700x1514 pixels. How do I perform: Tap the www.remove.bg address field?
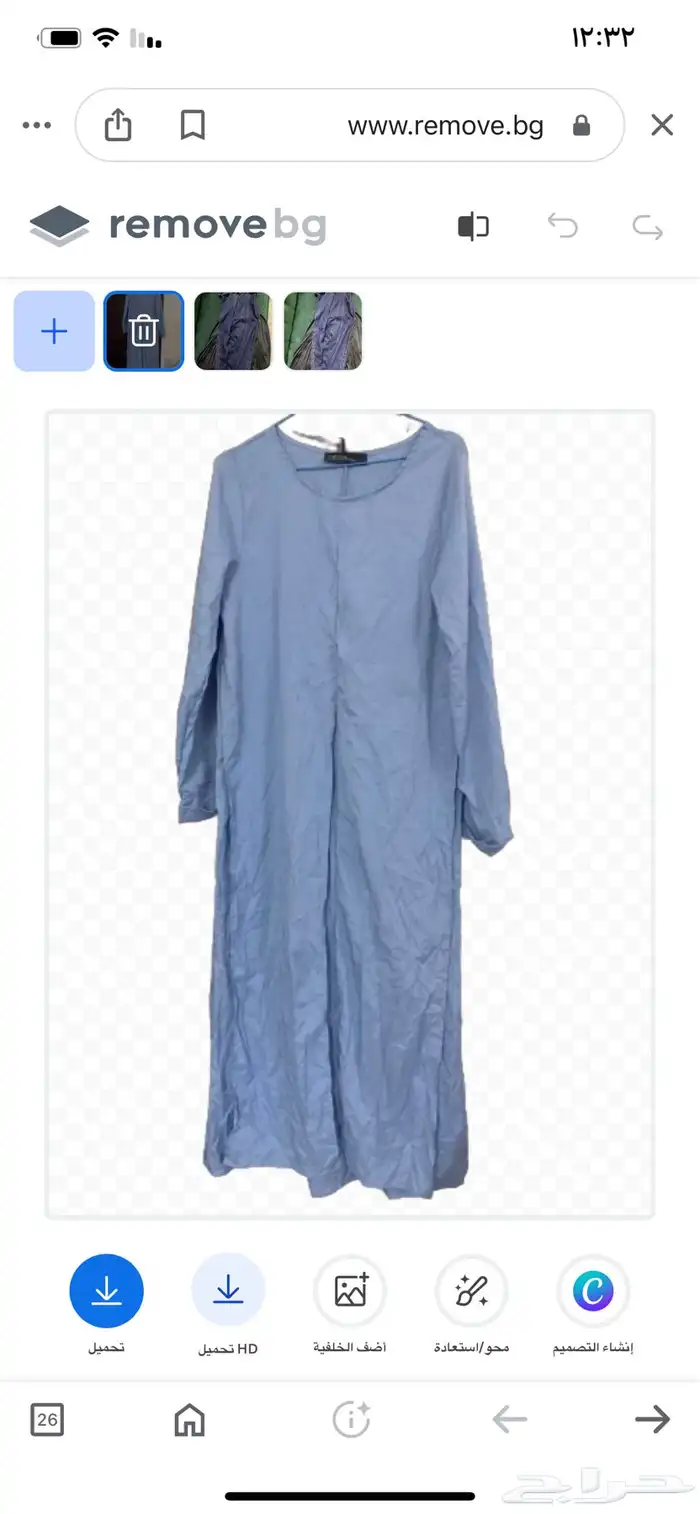point(445,125)
